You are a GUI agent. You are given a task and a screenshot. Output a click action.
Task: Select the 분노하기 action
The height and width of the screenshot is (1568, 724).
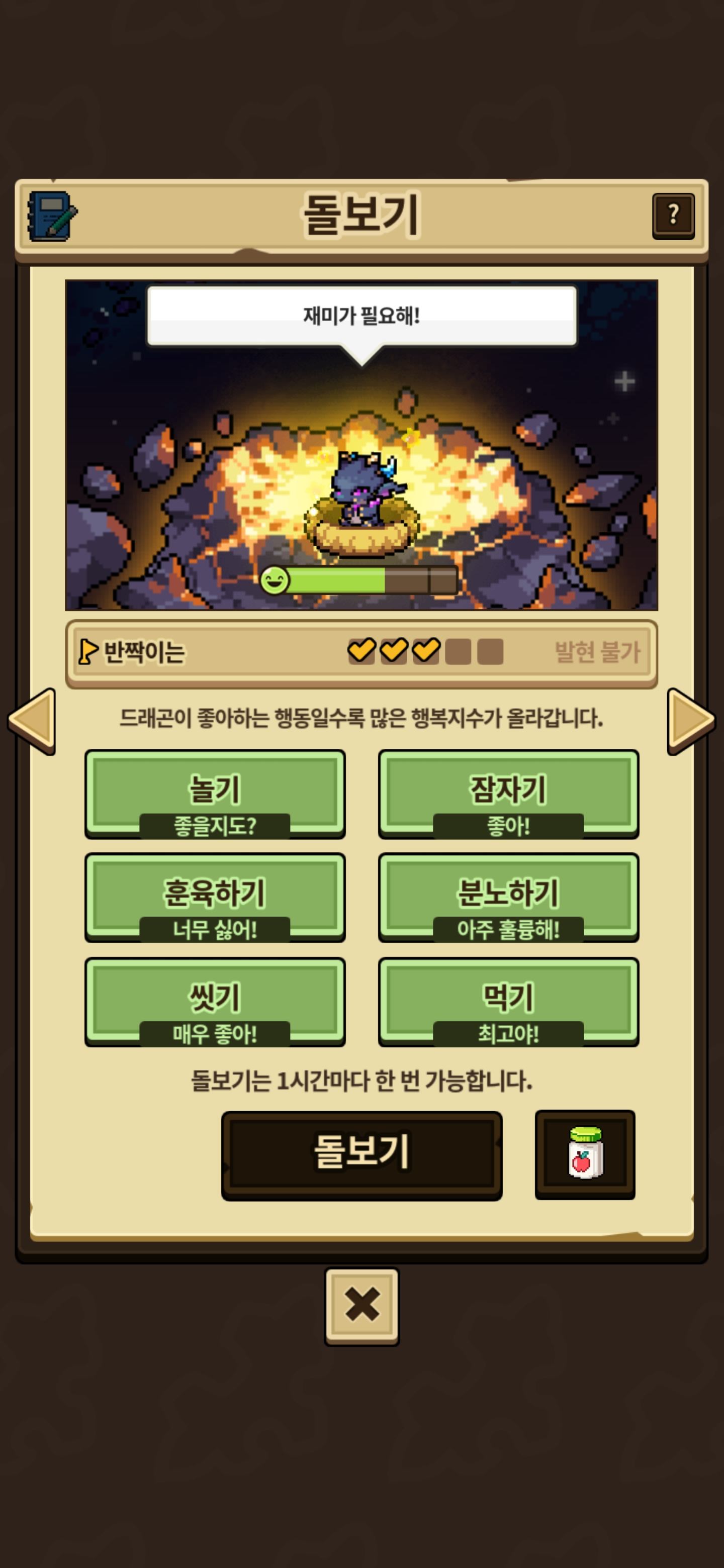coord(508,897)
